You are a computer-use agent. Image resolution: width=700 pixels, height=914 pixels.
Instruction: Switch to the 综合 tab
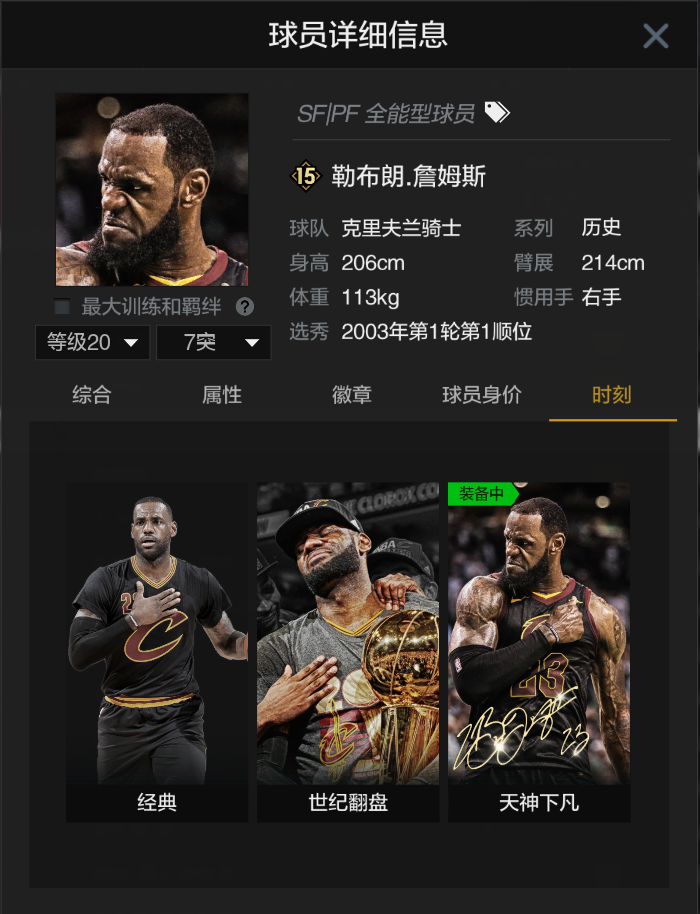click(92, 395)
